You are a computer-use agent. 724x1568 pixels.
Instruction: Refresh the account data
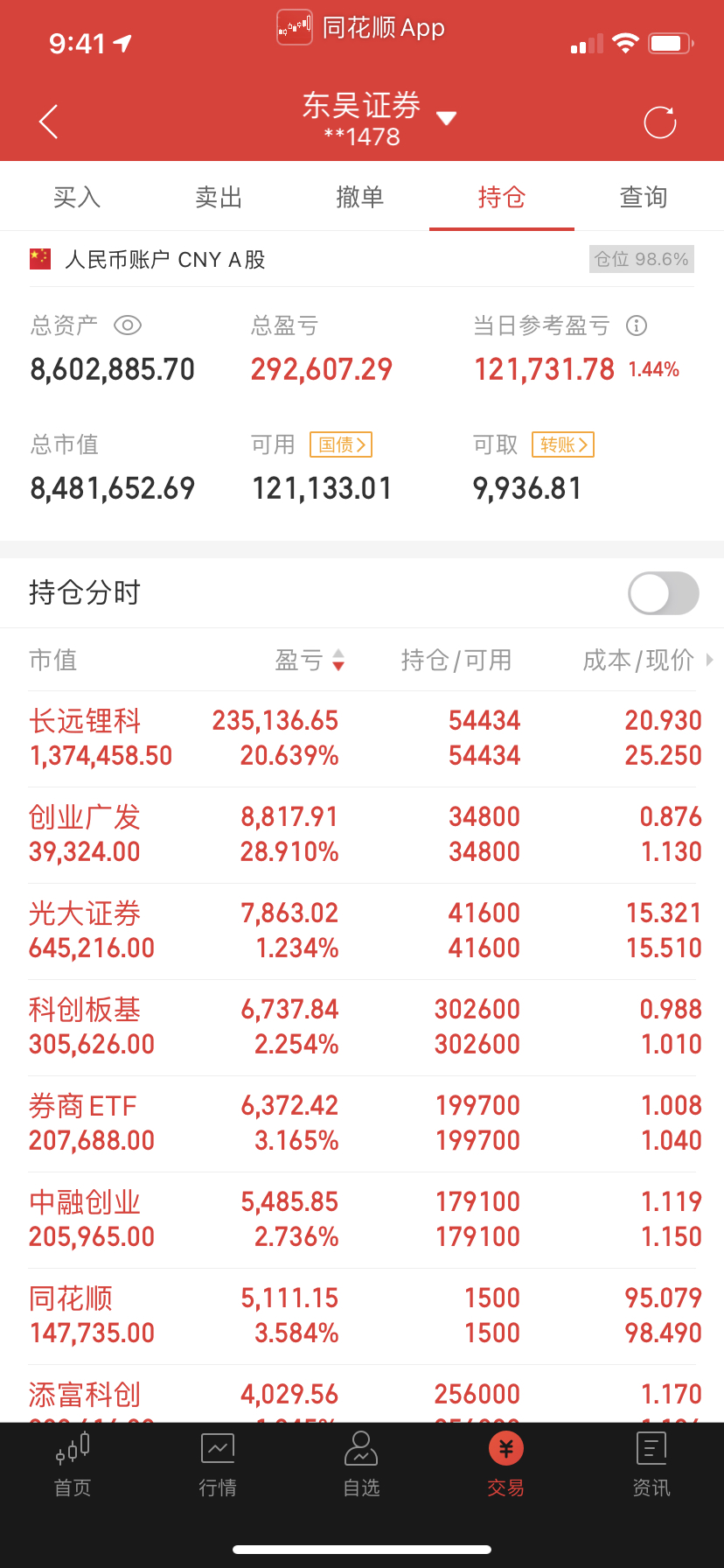[659, 122]
